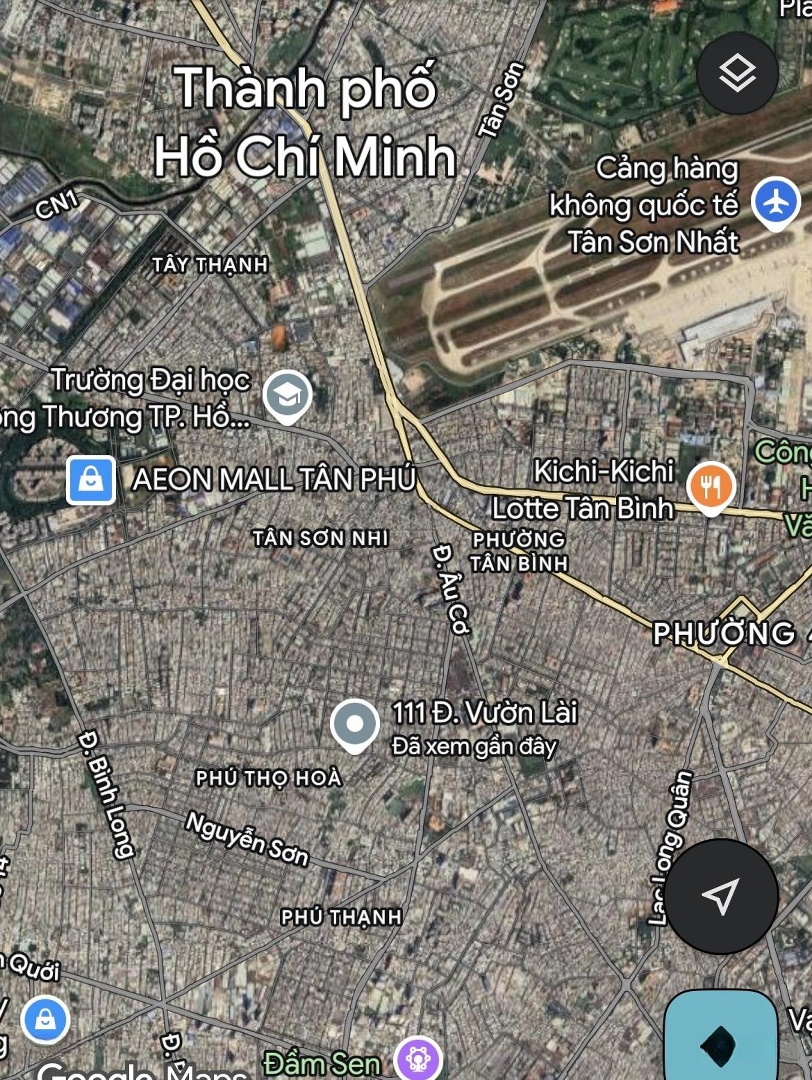Screen dimensions: 812x1080
Task: Open the Tân Sơn Nhất airport marker
Action: coord(776,202)
